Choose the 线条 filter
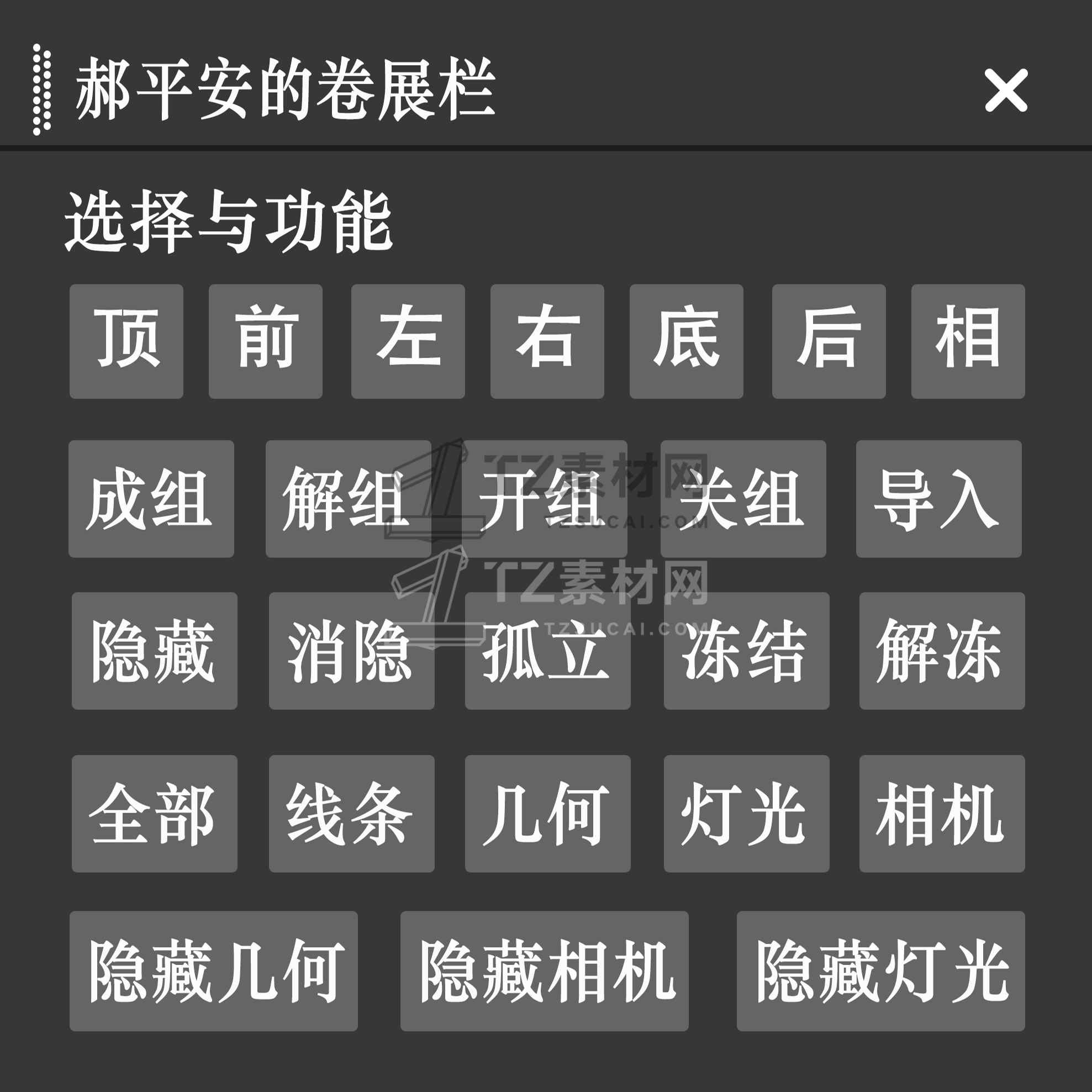The image size is (1092, 1092). (x=351, y=814)
